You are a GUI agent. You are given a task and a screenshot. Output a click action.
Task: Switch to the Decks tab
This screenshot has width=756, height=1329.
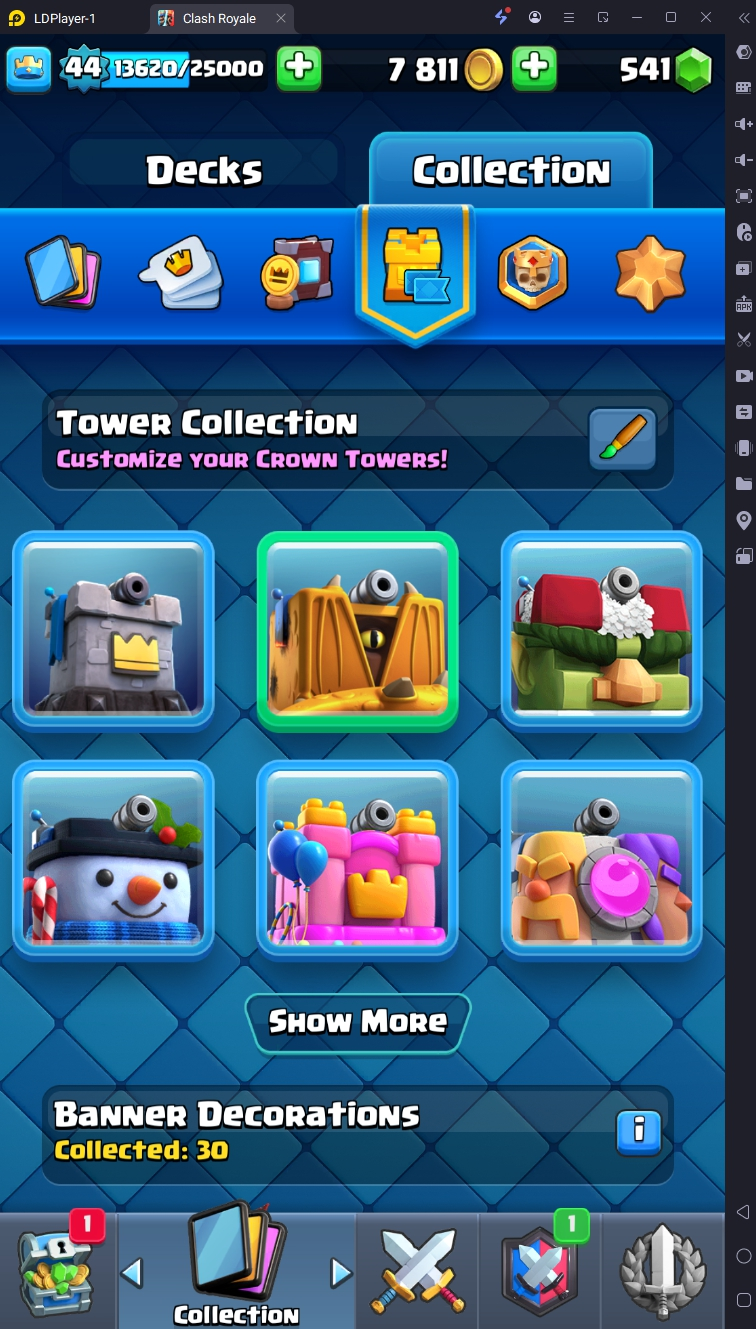[x=204, y=171]
